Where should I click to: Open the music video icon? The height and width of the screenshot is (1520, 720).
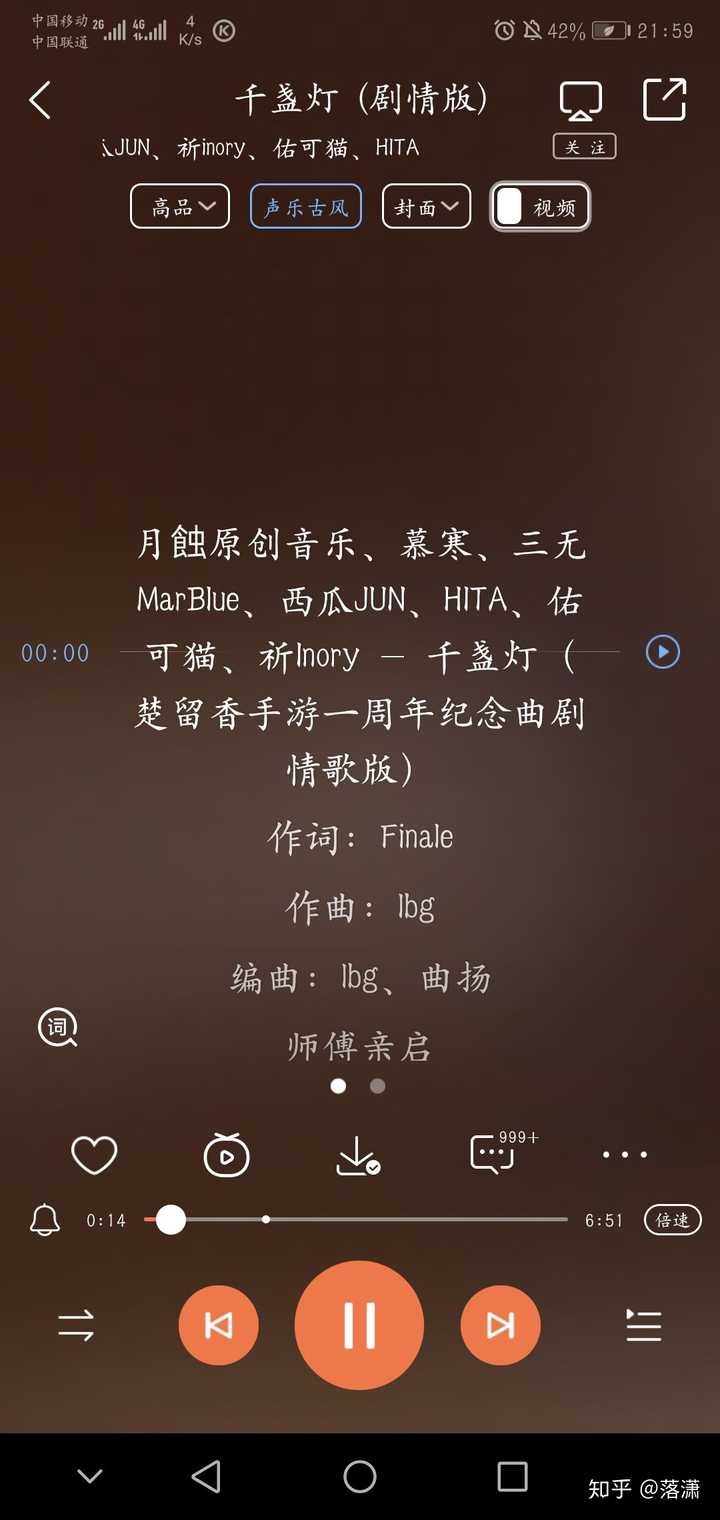[x=226, y=1156]
